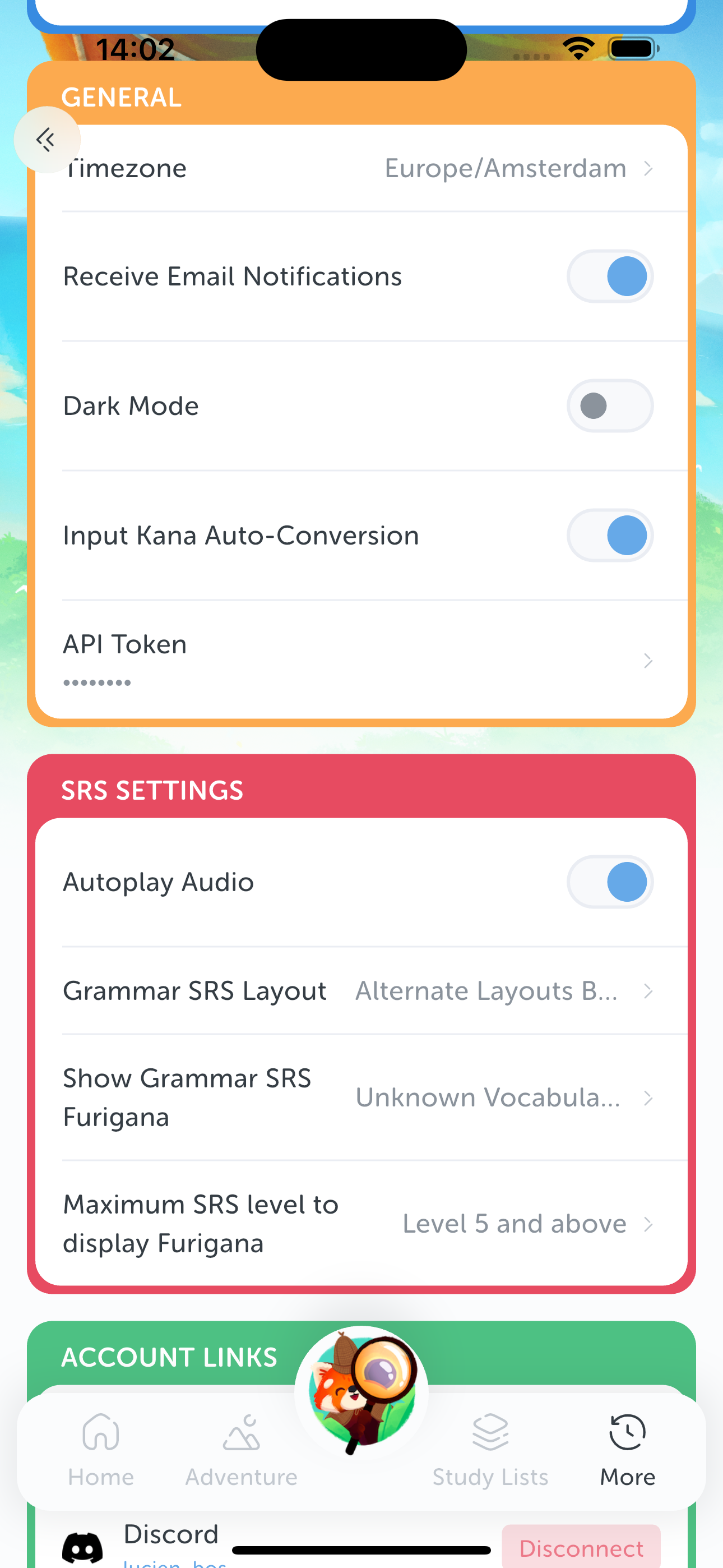Open Show Grammar SRS Furigana options
Image resolution: width=723 pixels, height=1568 pixels.
(x=360, y=1097)
